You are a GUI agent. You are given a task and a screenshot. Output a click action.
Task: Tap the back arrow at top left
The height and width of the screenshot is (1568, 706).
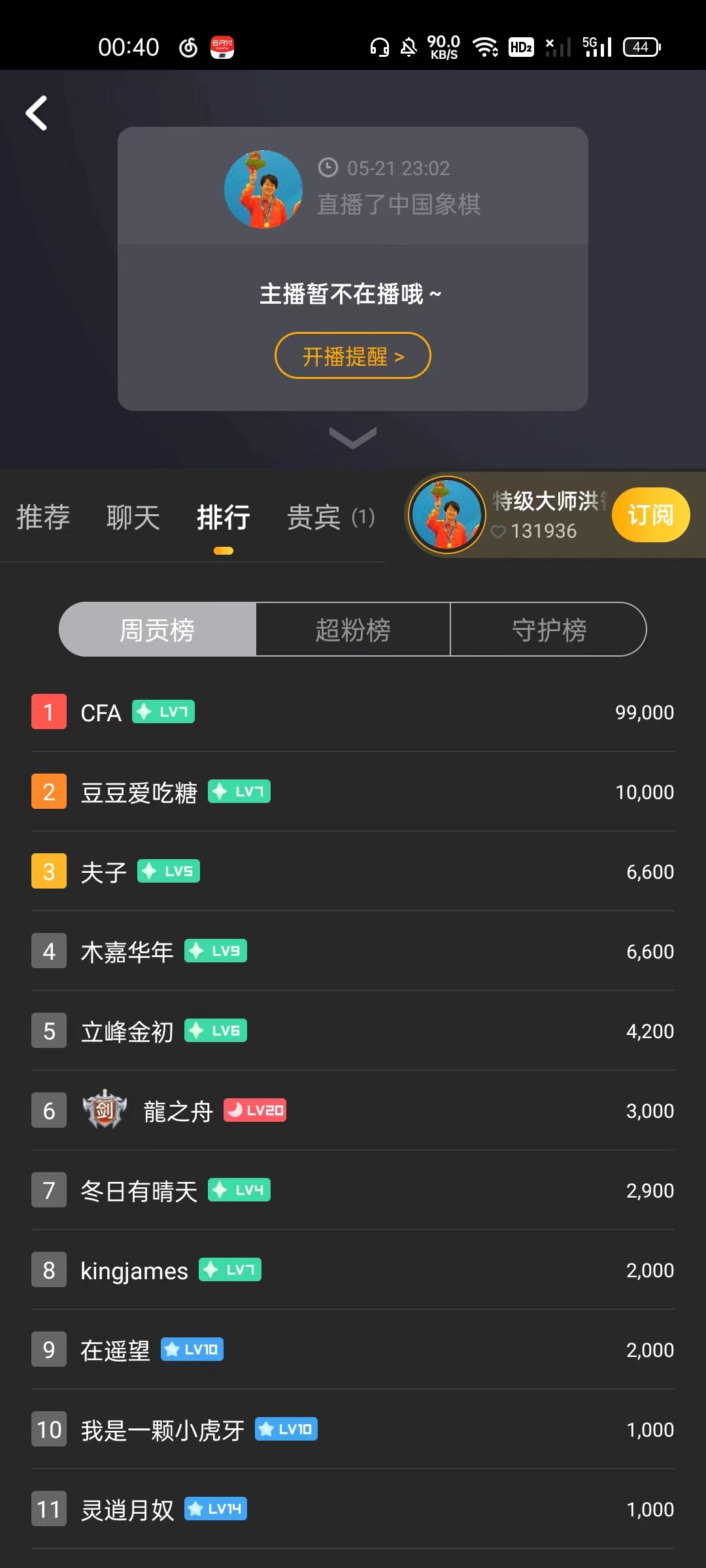click(x=37, y=112)
